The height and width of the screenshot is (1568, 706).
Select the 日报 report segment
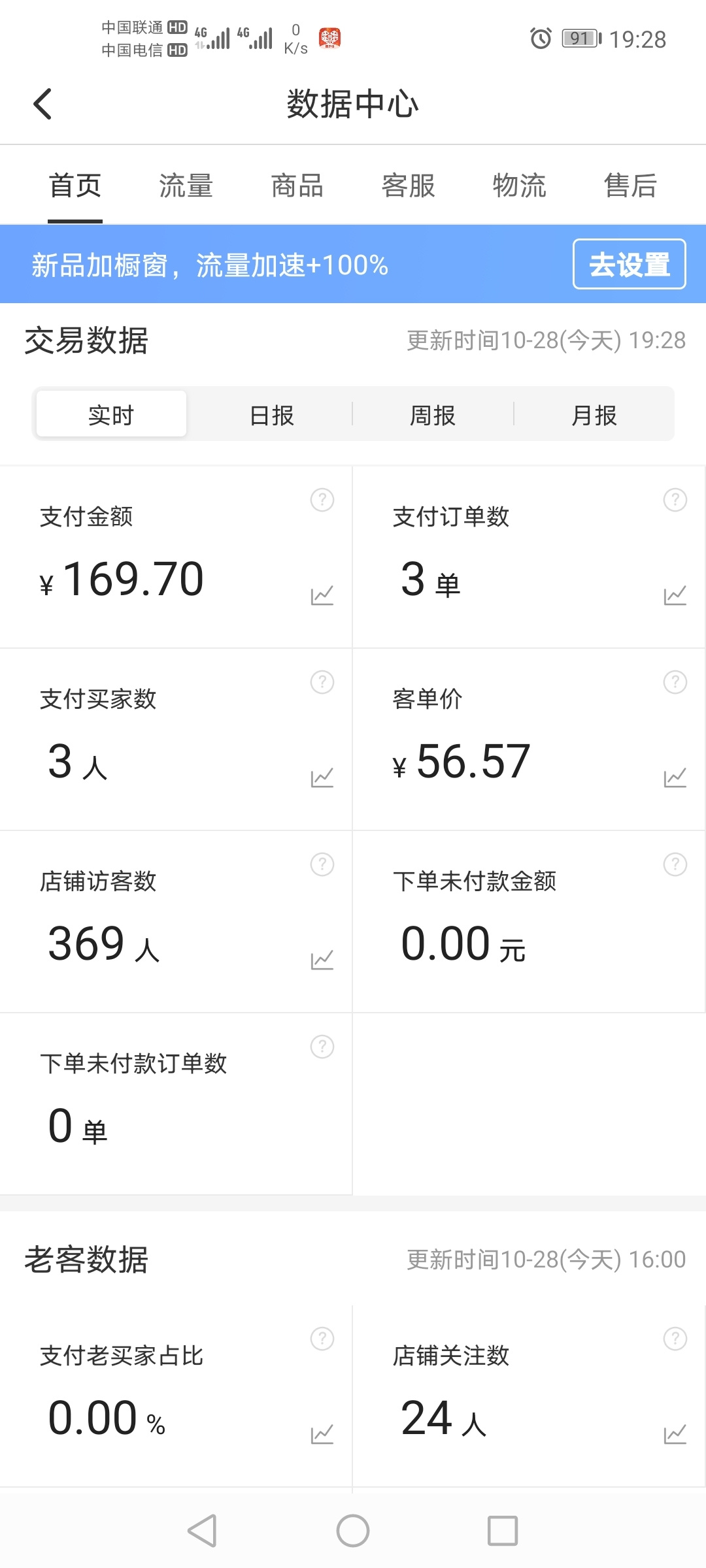click(272, 415)
